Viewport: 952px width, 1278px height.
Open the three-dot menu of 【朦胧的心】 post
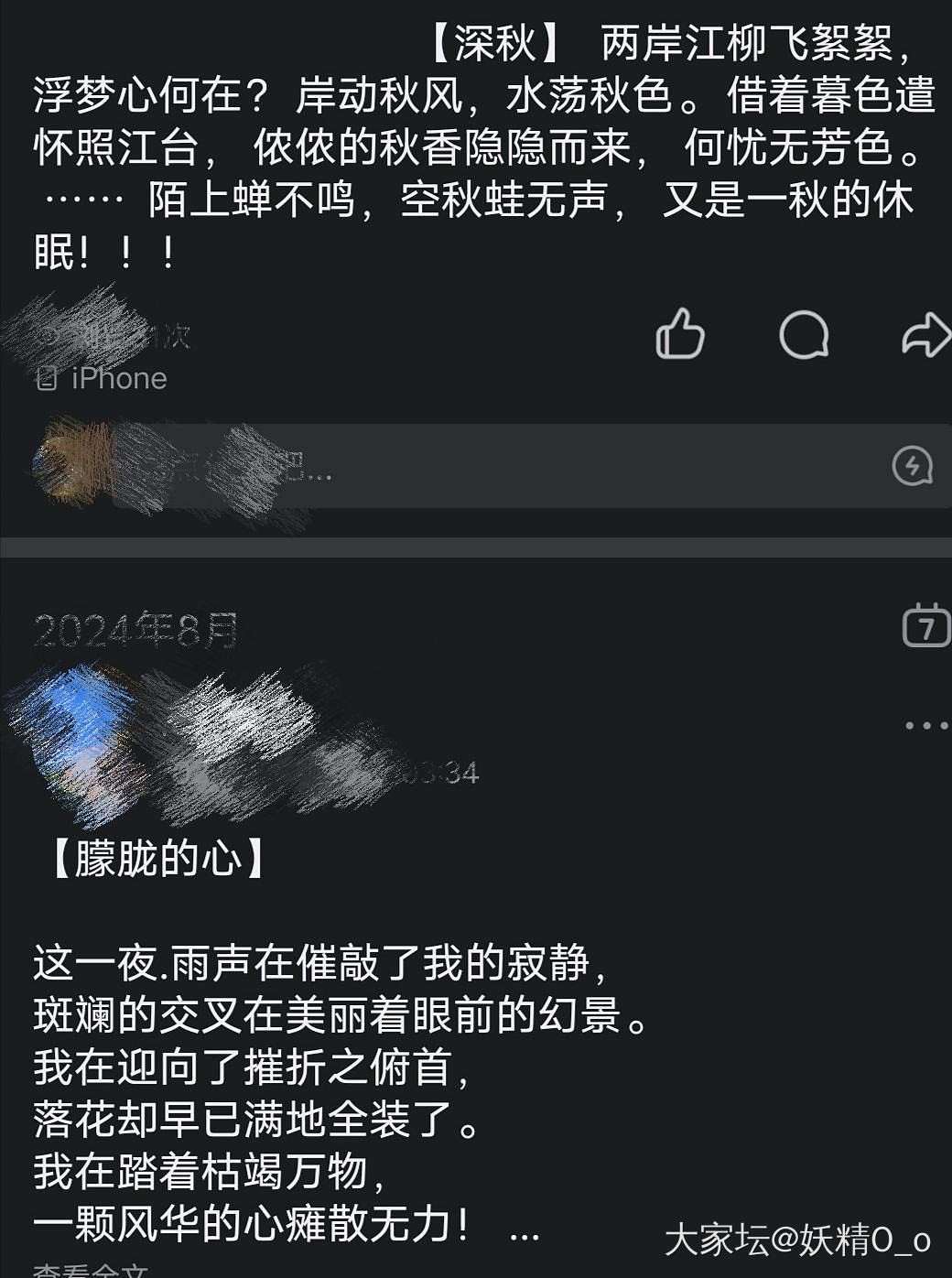click(925, 725)
